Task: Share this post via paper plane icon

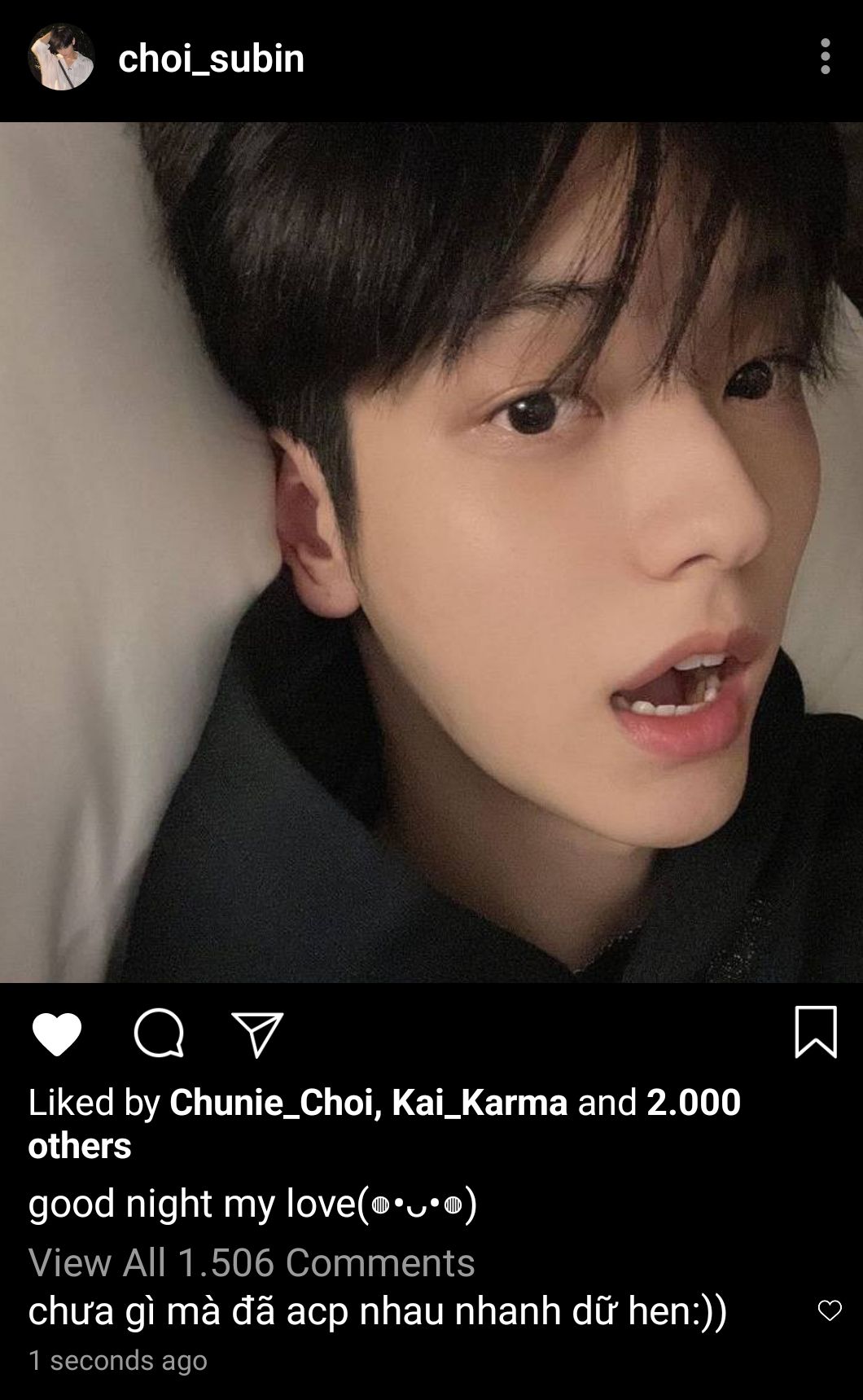Action: click(x=257, y=1034)
